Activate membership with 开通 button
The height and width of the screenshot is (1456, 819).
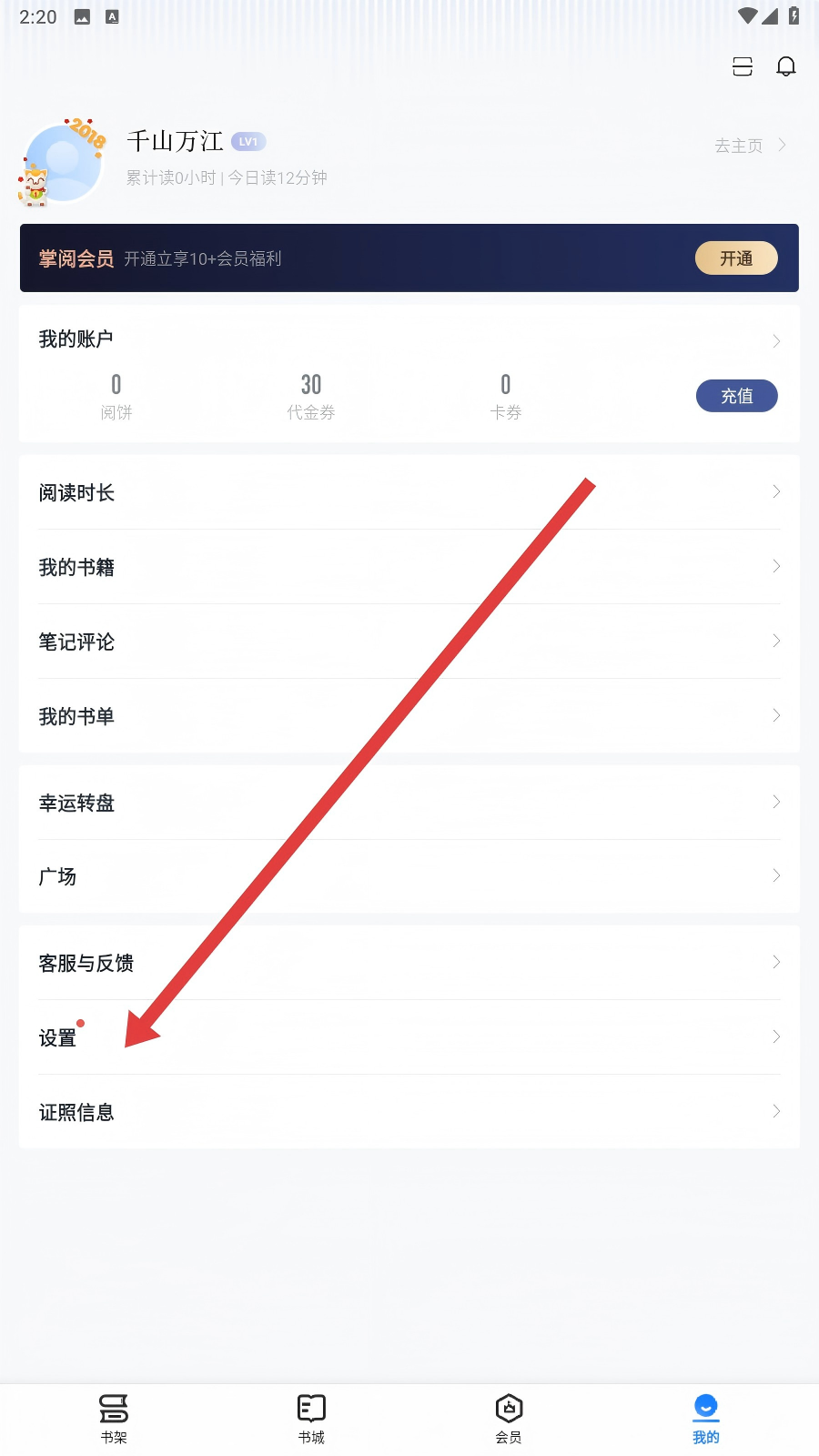736,258
